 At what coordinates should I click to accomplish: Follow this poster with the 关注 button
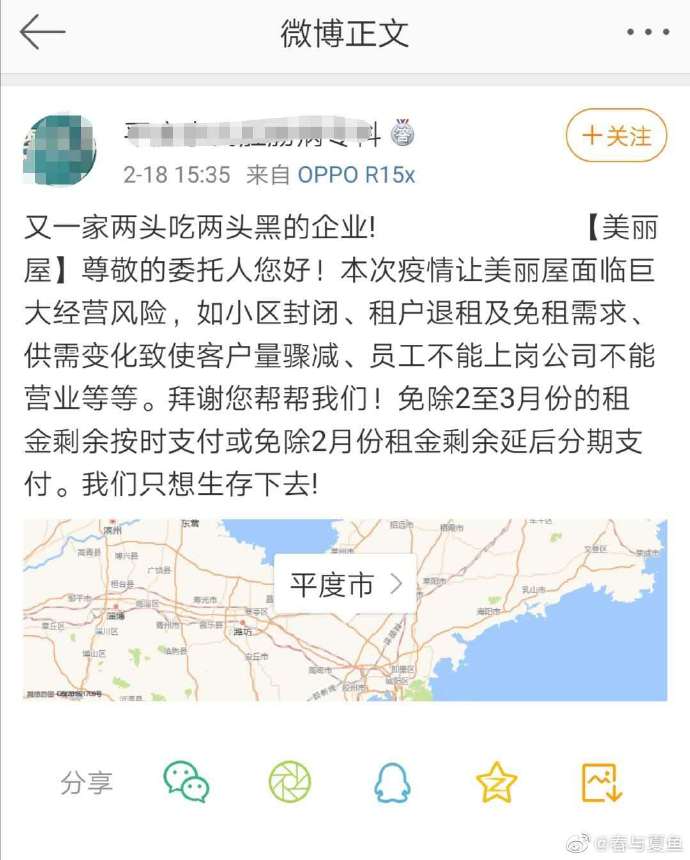pyautogui.click(x=616, y=135)
